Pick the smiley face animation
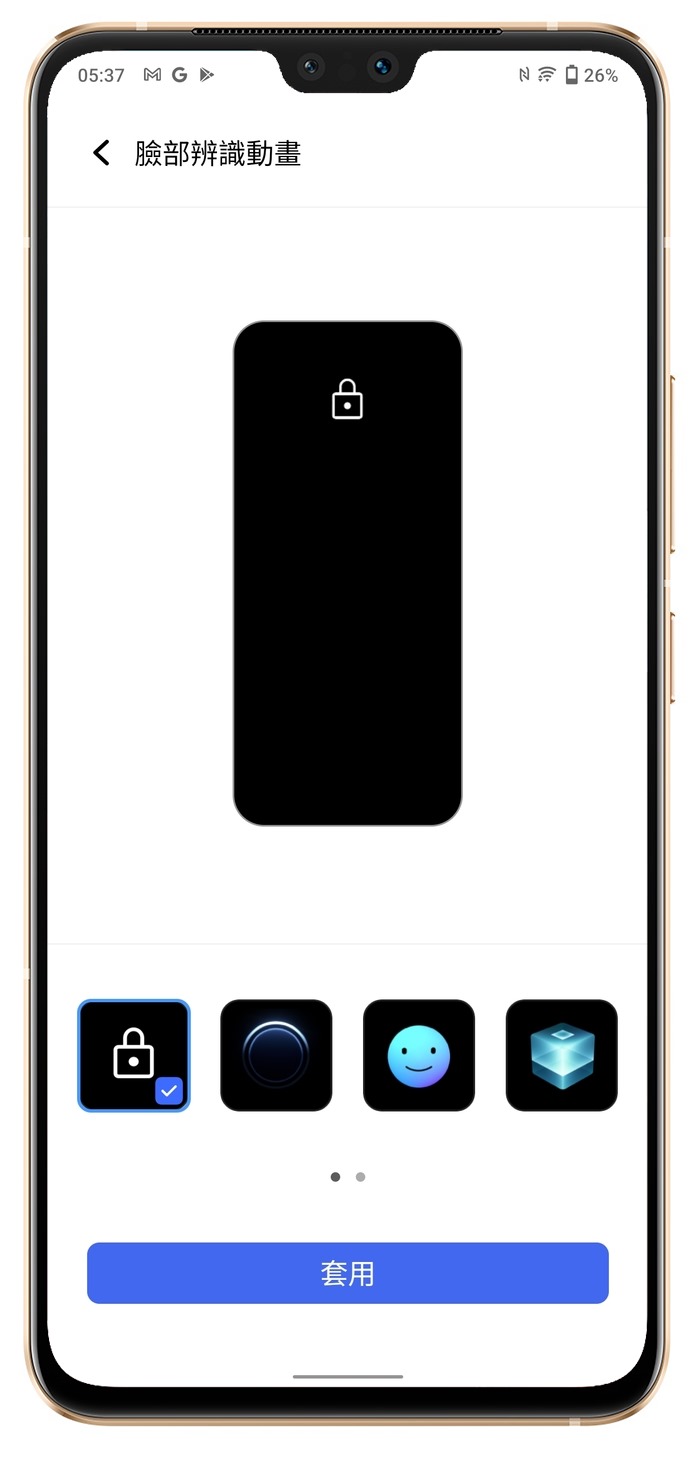This screenshot has height=1457, width=700. [419, 1055]
